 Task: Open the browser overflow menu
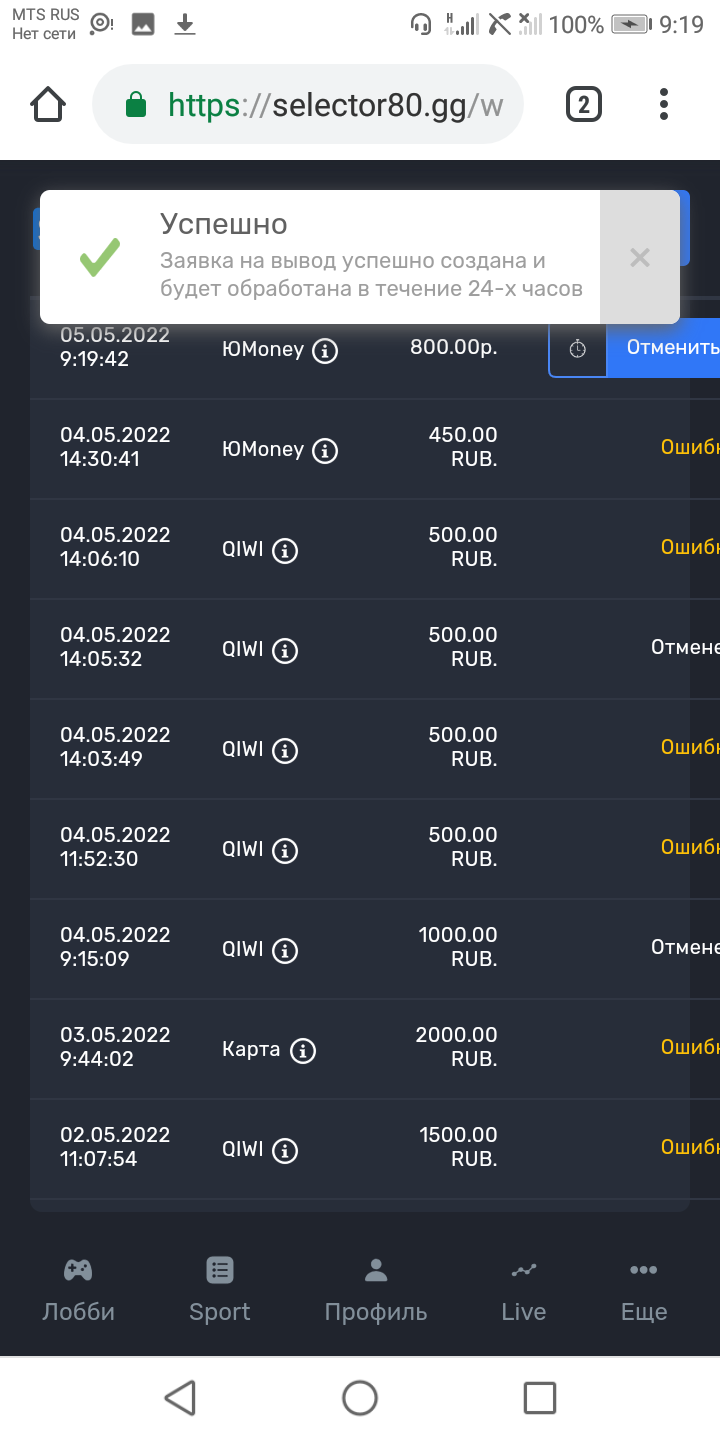point(664,105)
